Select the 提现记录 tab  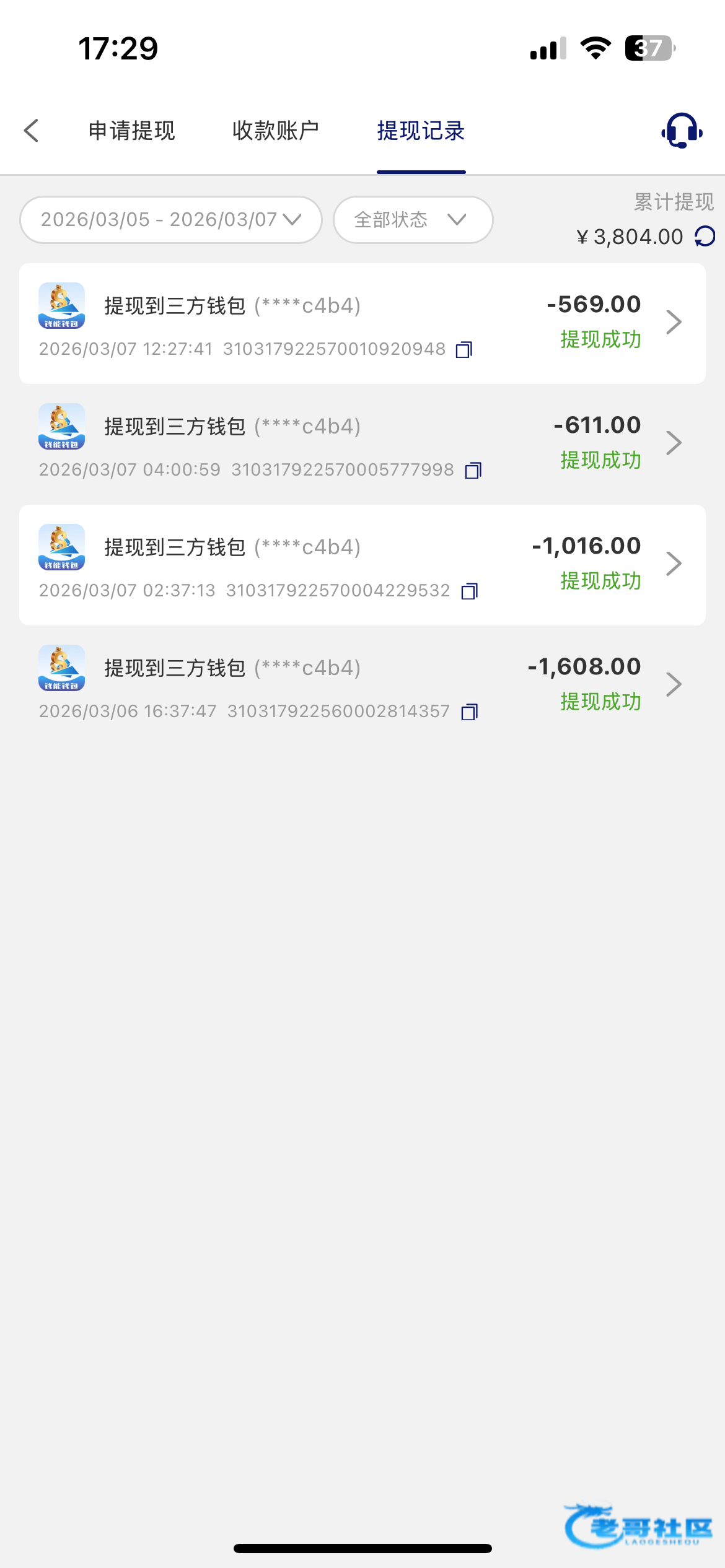(421, 131)
